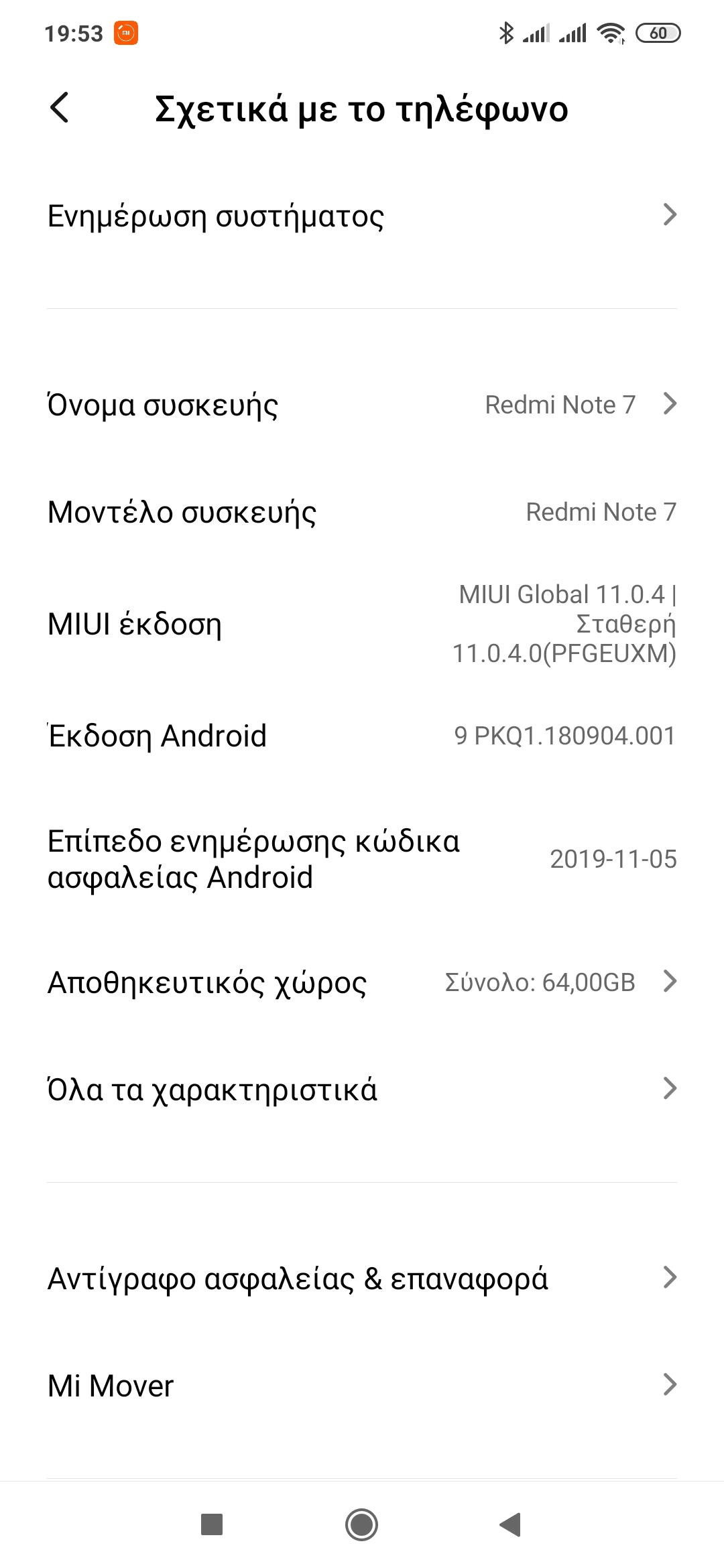View Όλα τα χαρακτηριστικά
This screenshot has width=724, height=1568.
coord(362,1090)
